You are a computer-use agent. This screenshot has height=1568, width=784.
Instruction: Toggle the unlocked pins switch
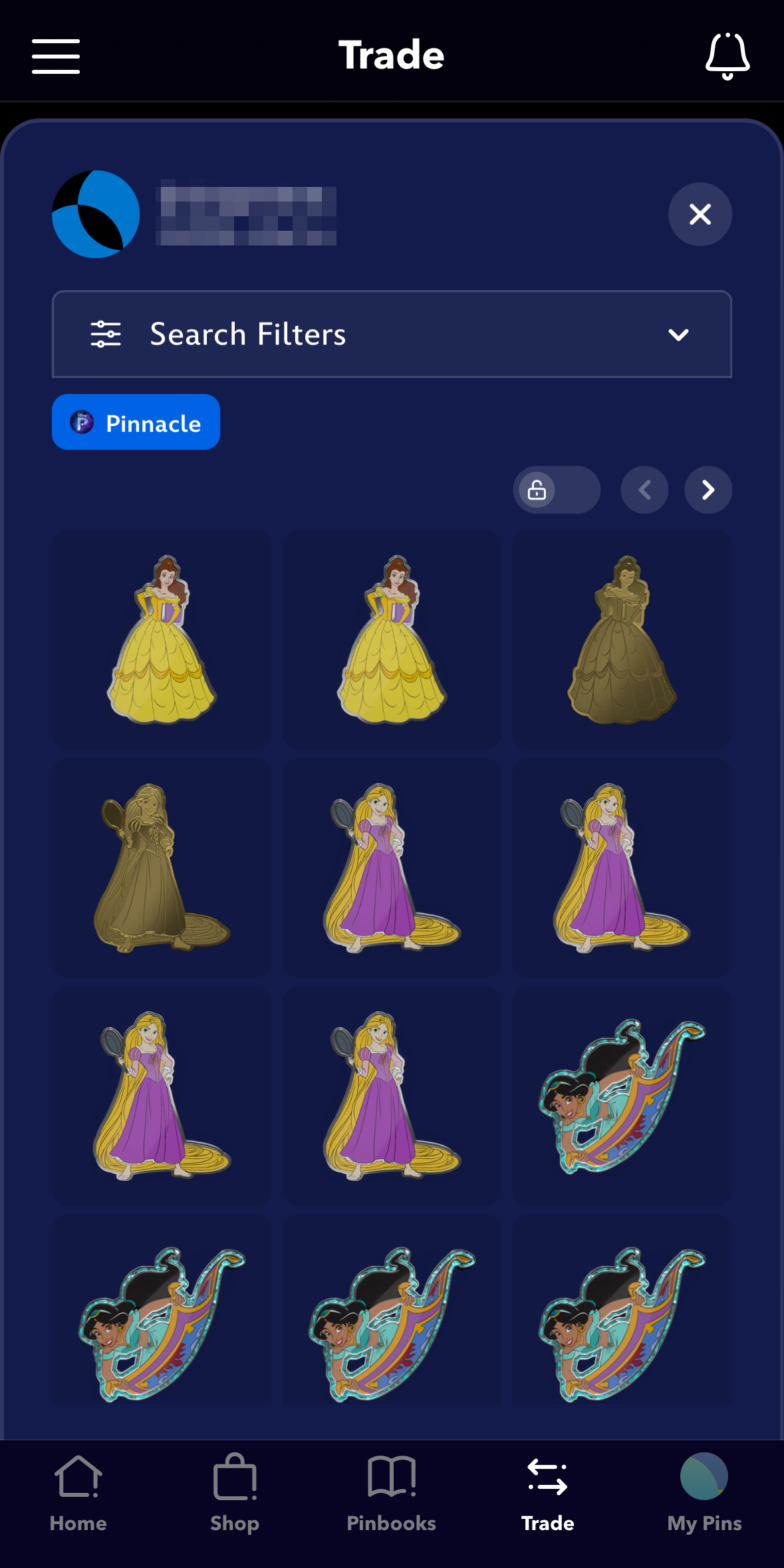(x=556, y=490)
